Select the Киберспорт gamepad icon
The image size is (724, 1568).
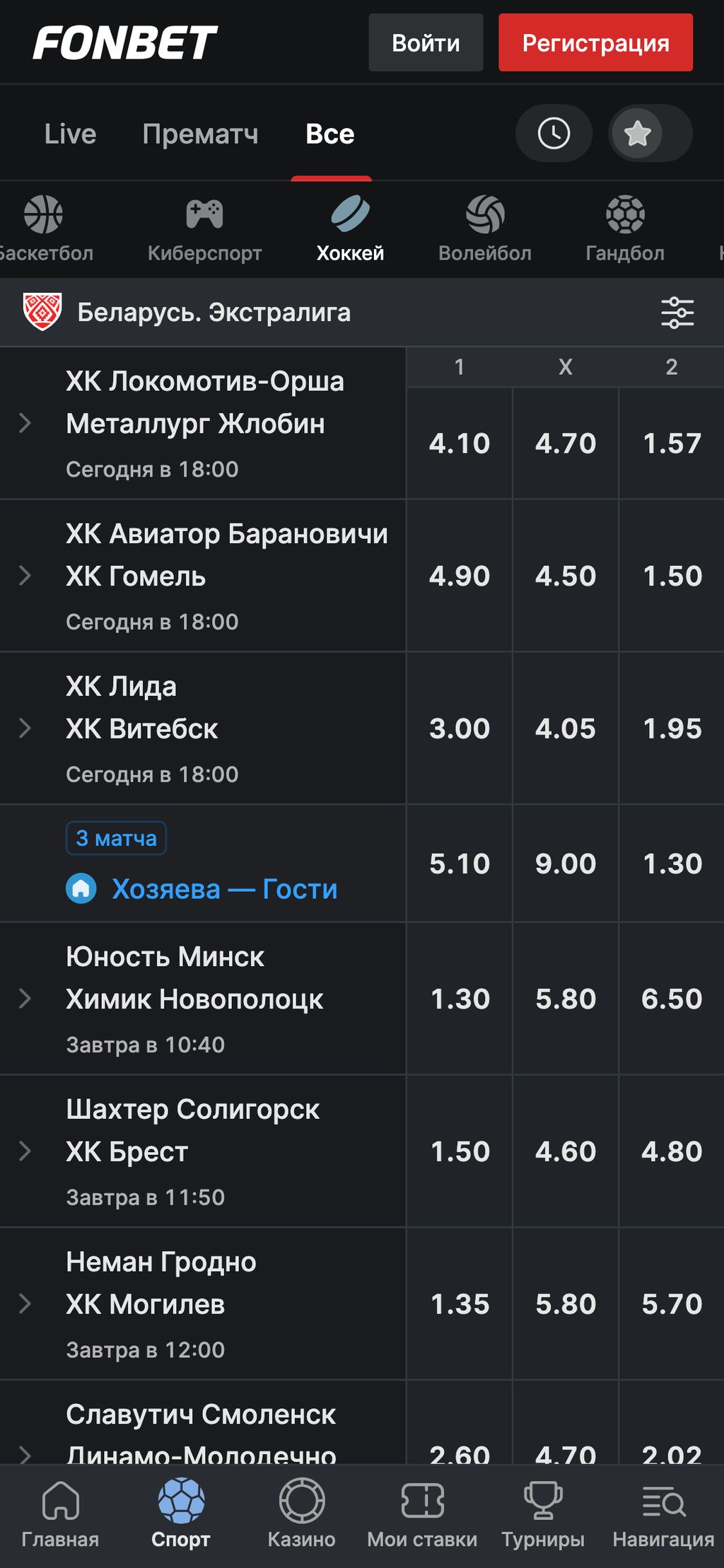point(204,216)
